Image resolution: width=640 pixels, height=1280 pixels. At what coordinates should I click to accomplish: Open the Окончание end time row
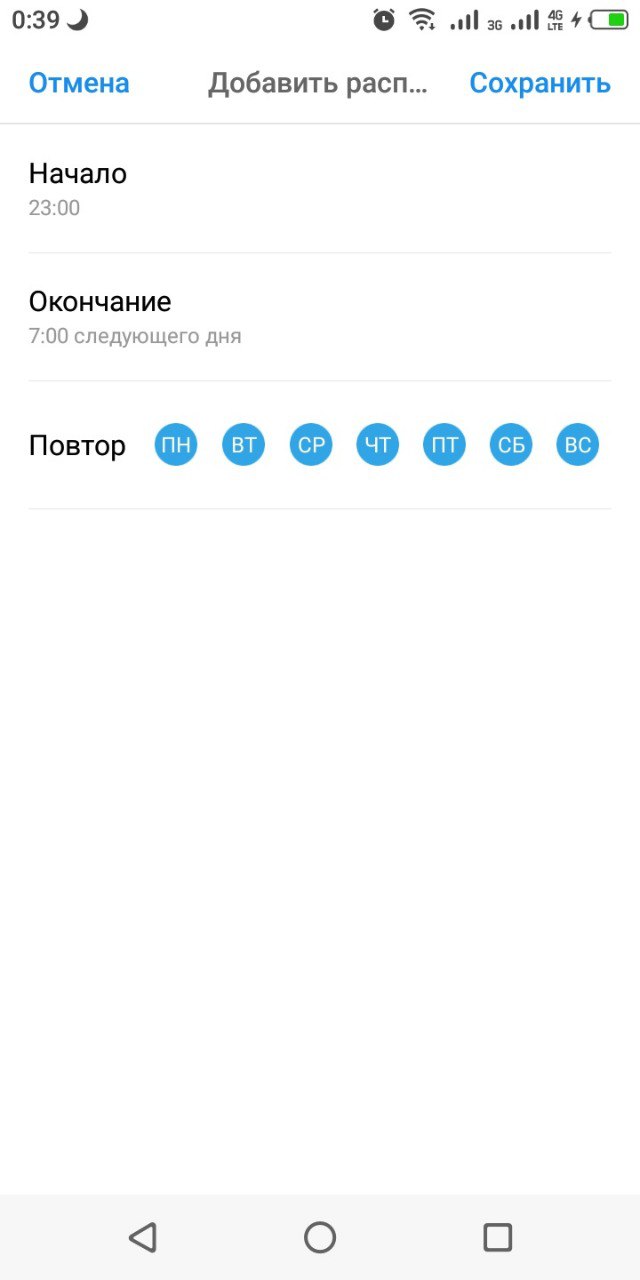320,317
